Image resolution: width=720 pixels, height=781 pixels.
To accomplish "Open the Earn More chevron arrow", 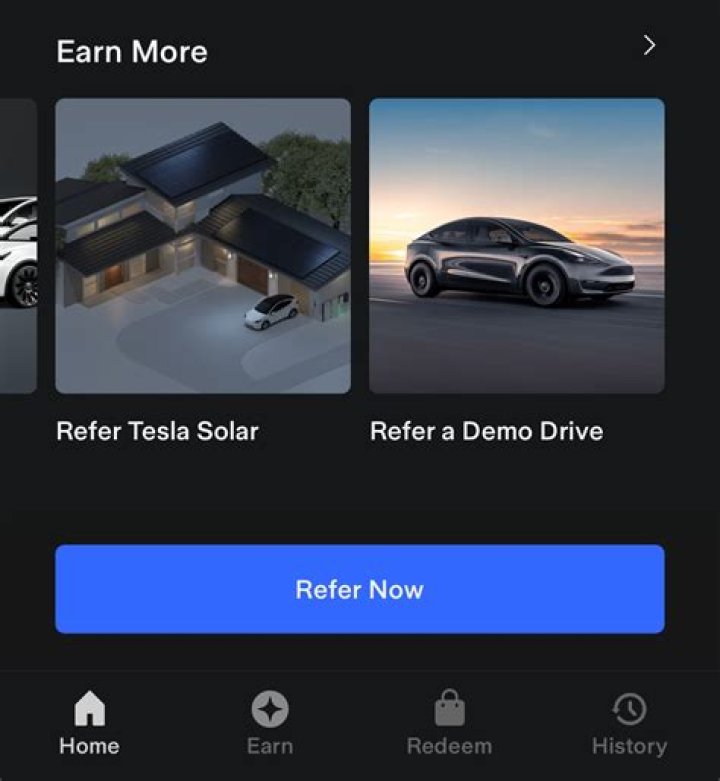I will (x=649, y=45).
